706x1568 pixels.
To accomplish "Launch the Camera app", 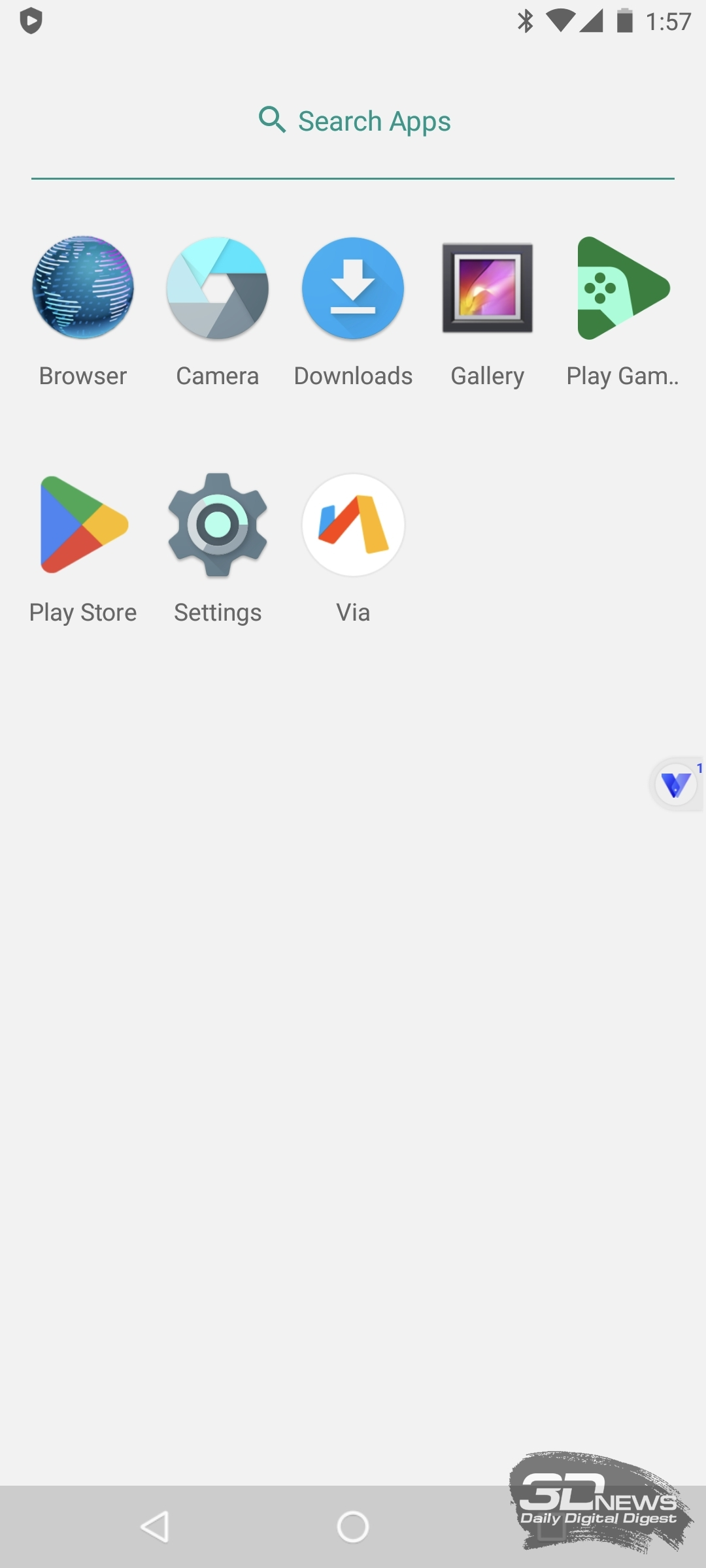I will point(218,288).
